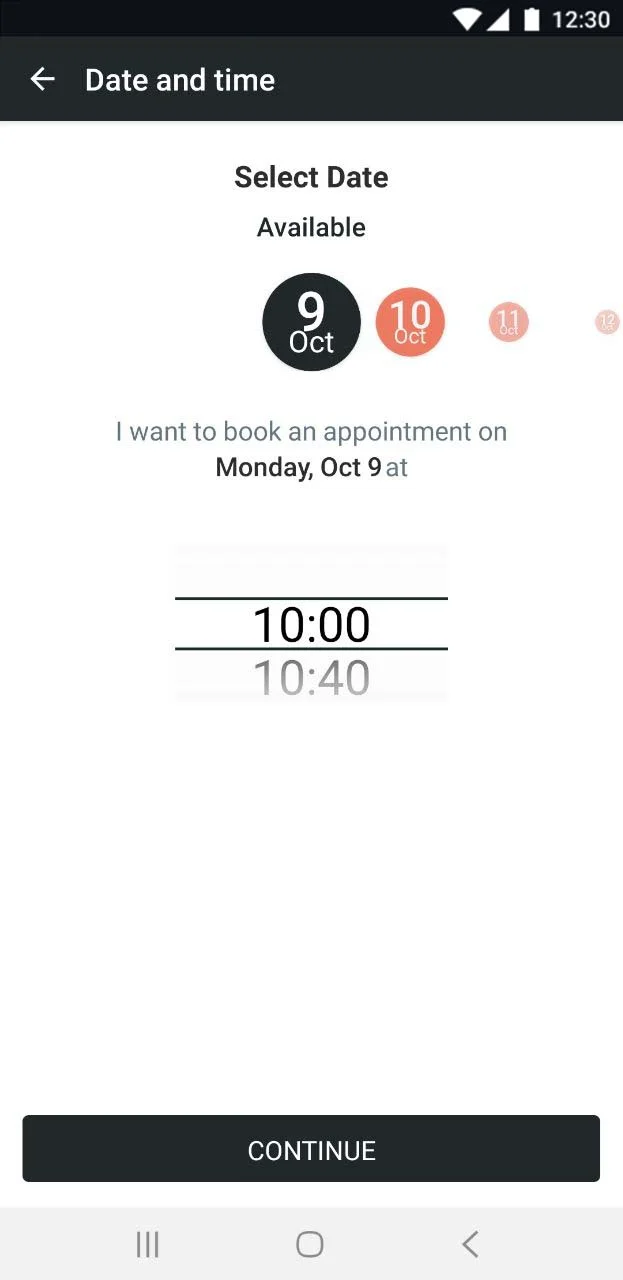Pick the 11 Oct date circle
The image size is (623, 1280).
[x=508, y=322]
